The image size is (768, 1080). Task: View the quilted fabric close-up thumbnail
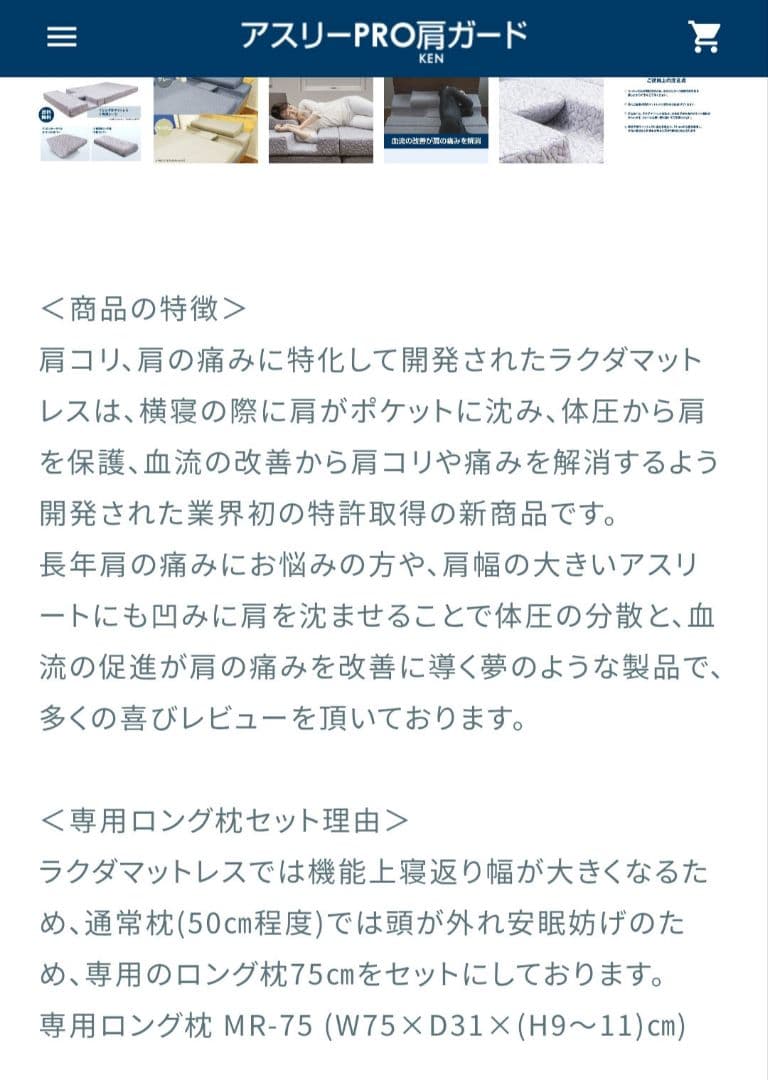pyautogui.click(x=551, y=120)
